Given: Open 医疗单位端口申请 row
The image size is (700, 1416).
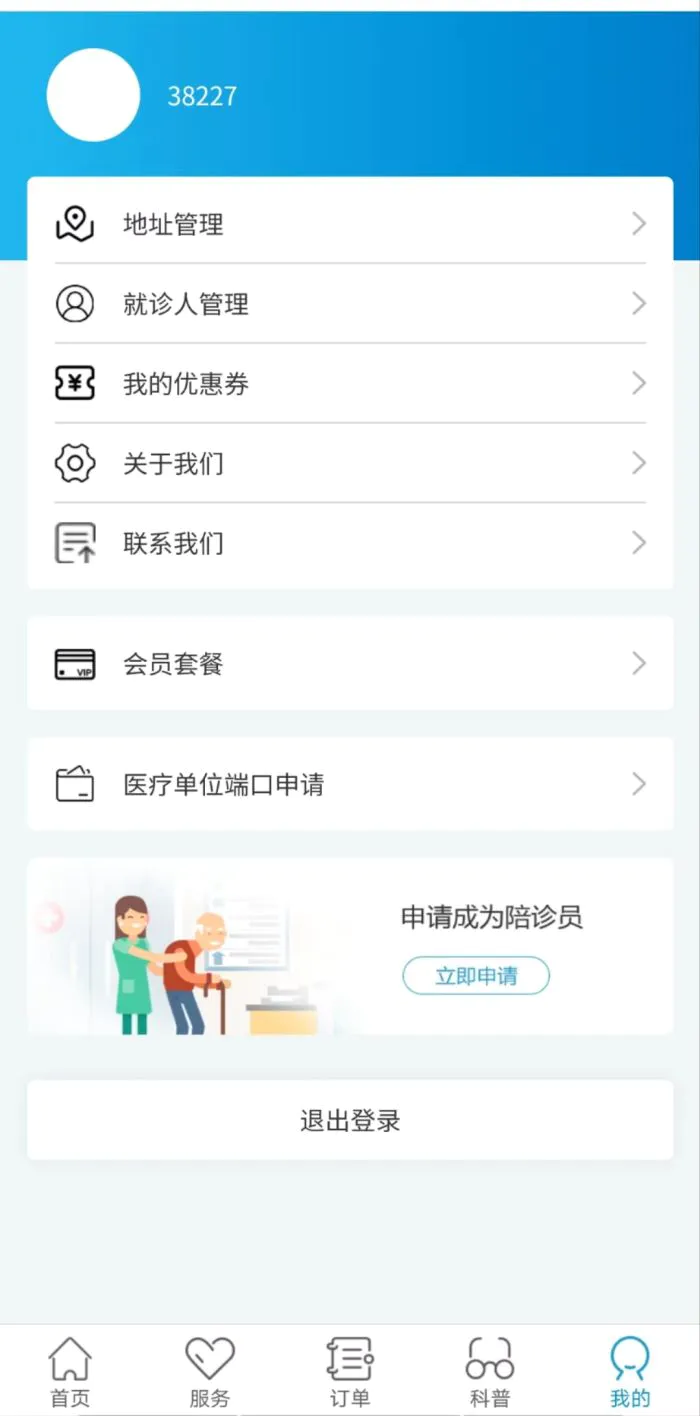Looking at the screenshot, I should (x=349, y=784).
